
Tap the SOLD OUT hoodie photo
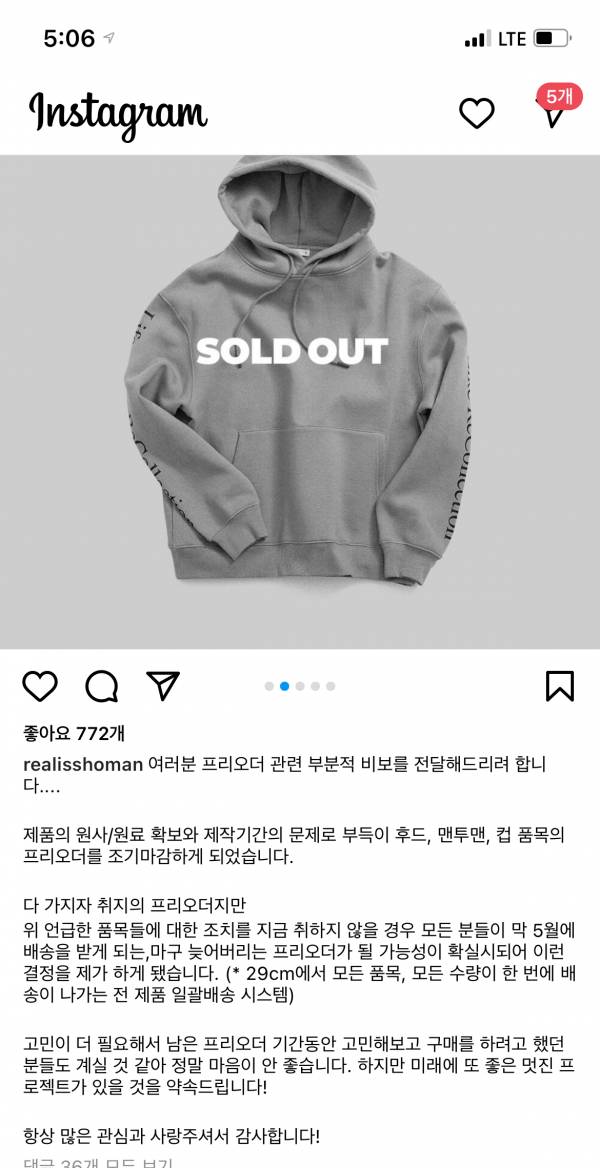pyautogui.click(x=300, y=402)
